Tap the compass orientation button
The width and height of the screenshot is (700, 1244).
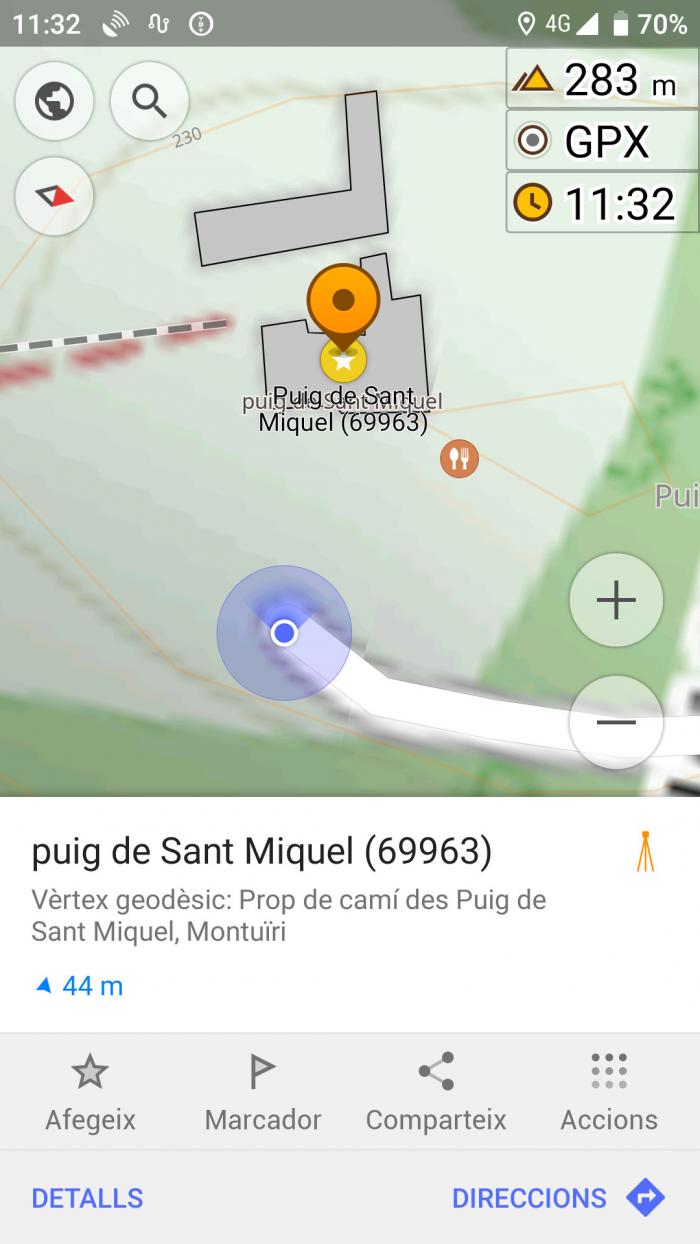click(54, 196)
